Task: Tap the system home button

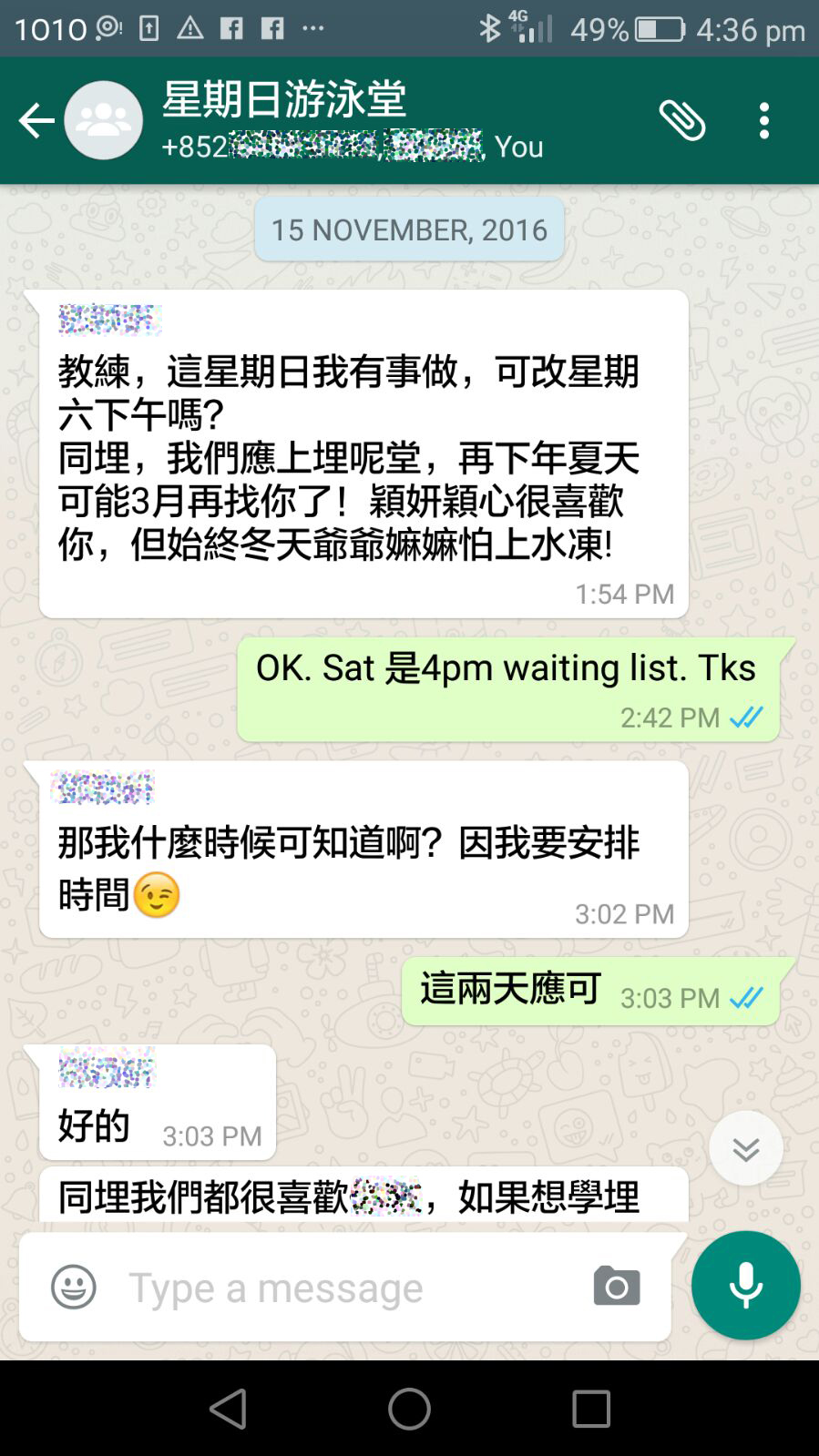Action: [409, 1409]
